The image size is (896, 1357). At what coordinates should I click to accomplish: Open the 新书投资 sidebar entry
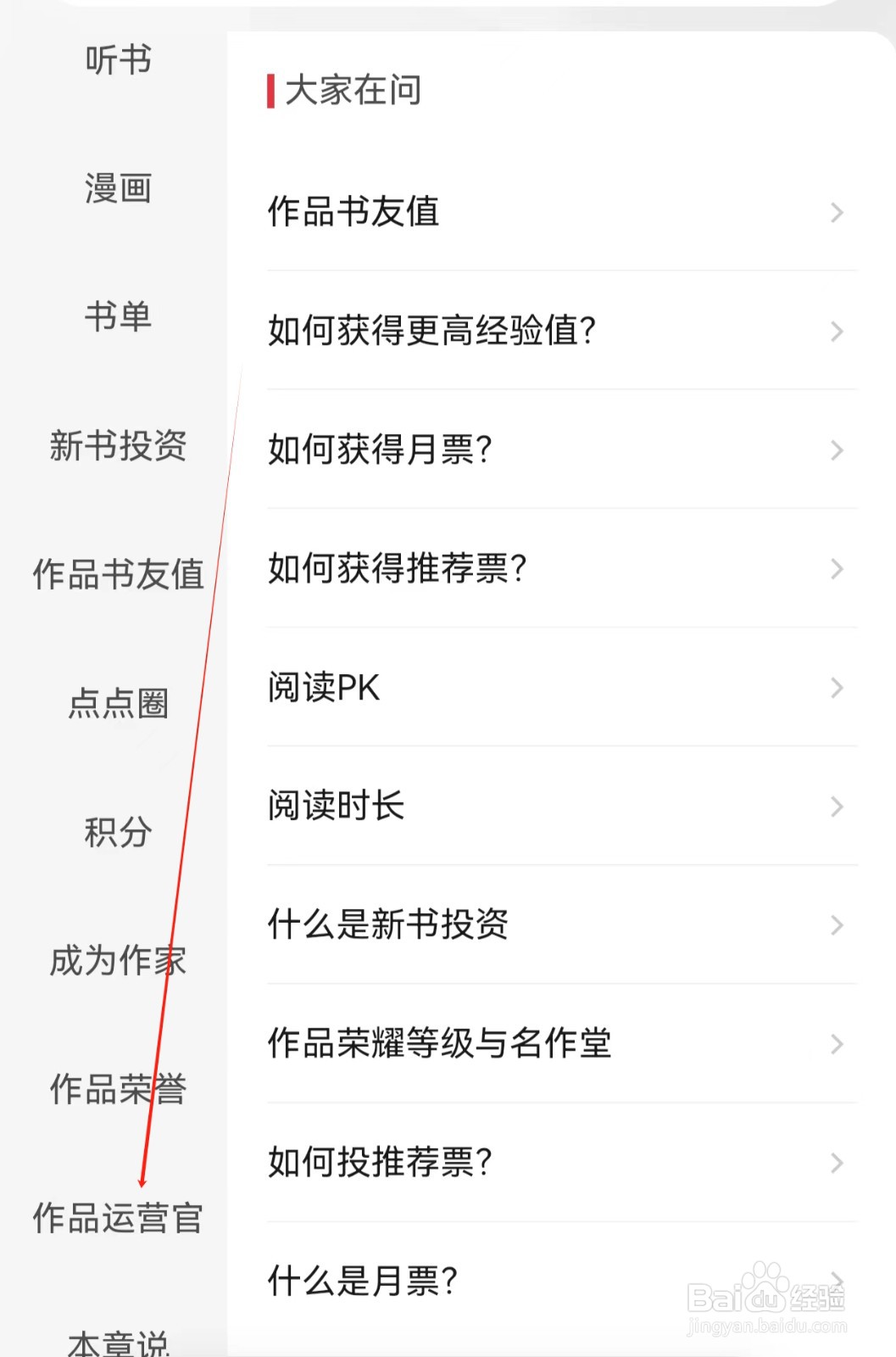coord(117,448)
